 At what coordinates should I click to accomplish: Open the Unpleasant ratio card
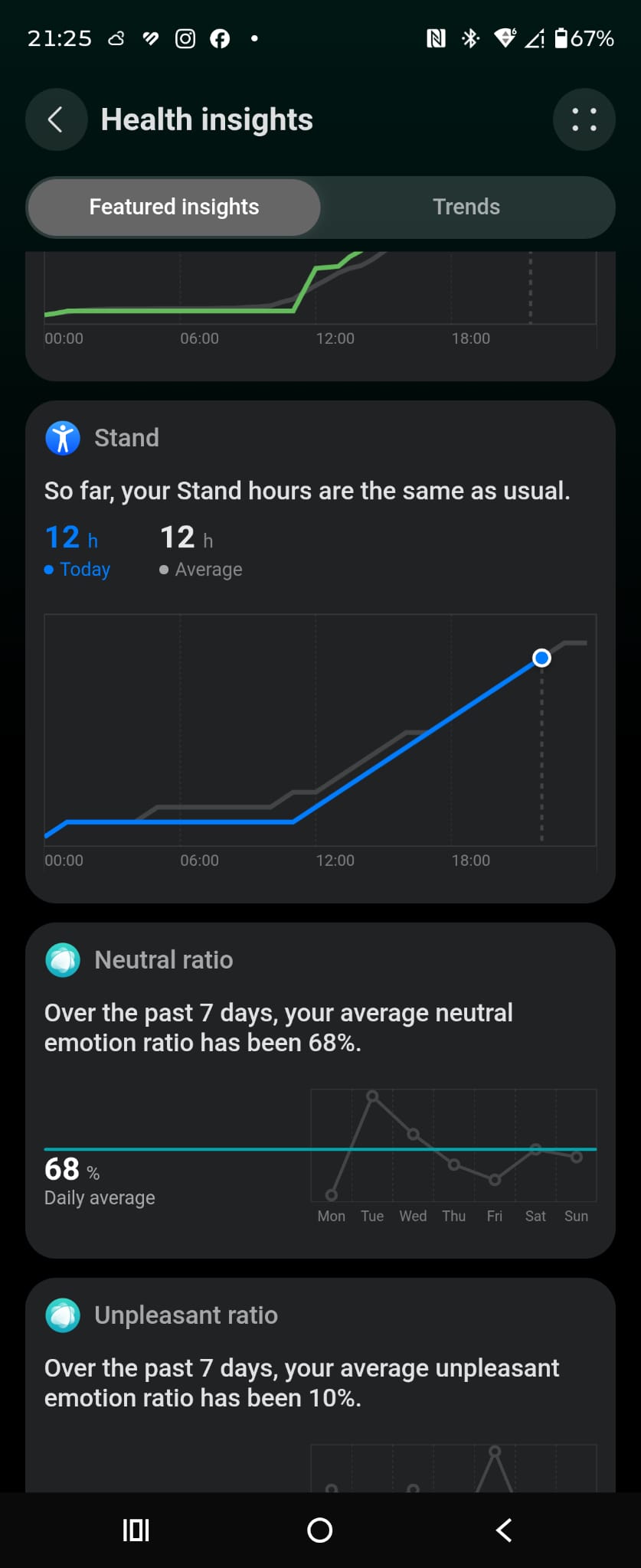[320, 1384]
